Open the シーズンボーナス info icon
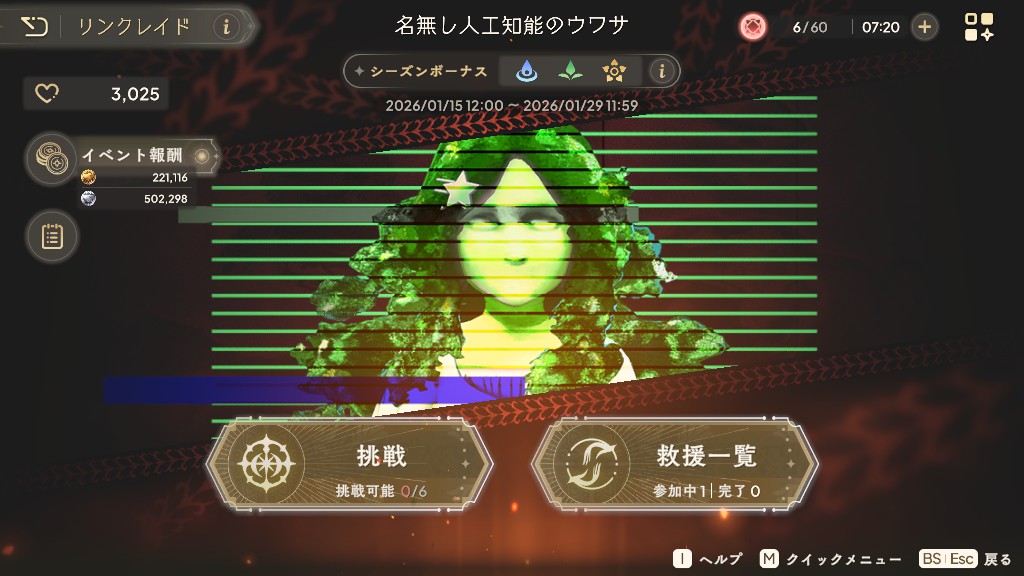This screenshot has width=1024, height=576. (x=659, y=71)
